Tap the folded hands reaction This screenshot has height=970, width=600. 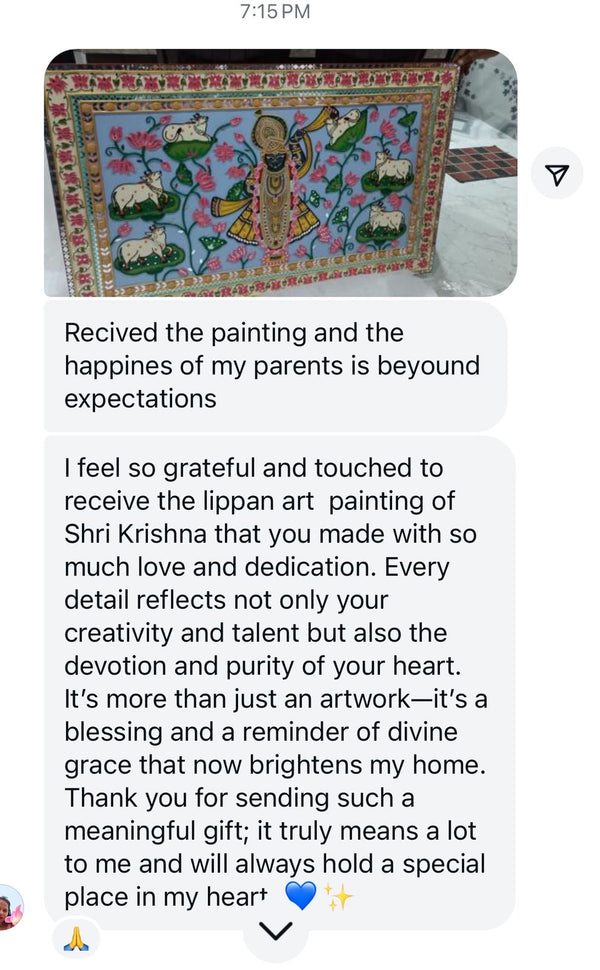[x=76, y=938]
